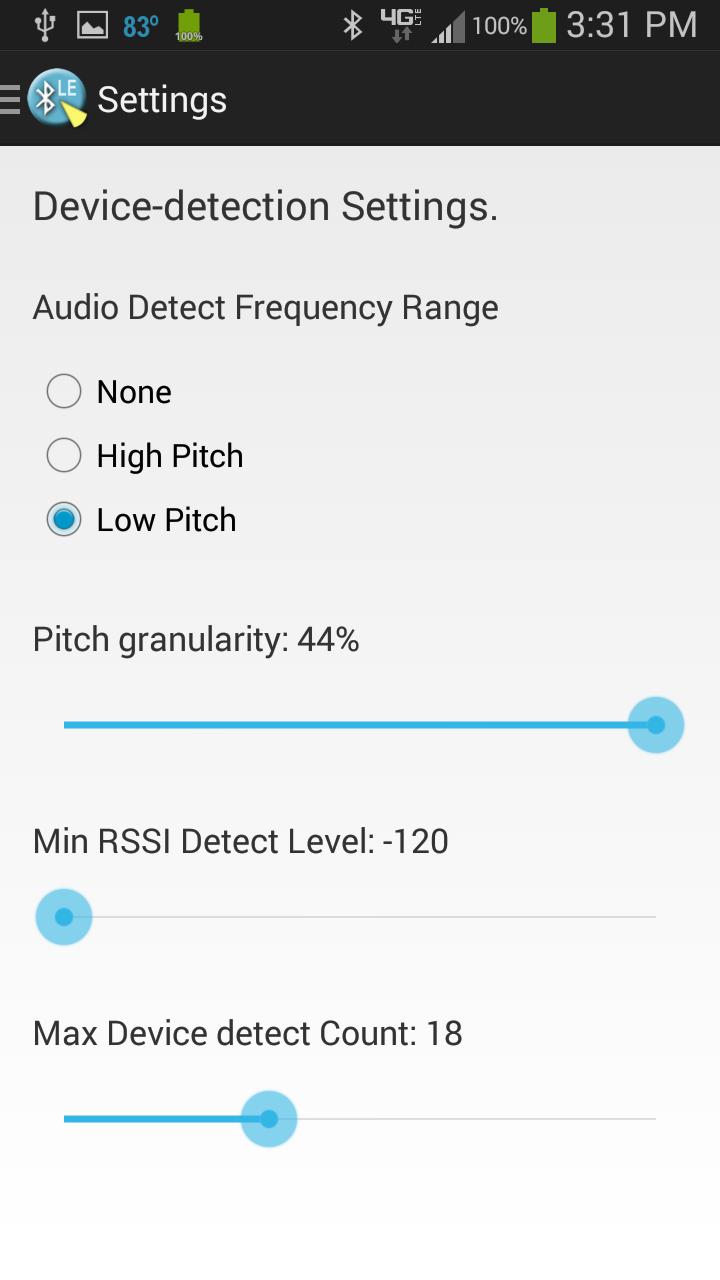Select the High Pitch option
Image resolution: width=720 pixels, height=1280 pixels.
pos(63,455)
